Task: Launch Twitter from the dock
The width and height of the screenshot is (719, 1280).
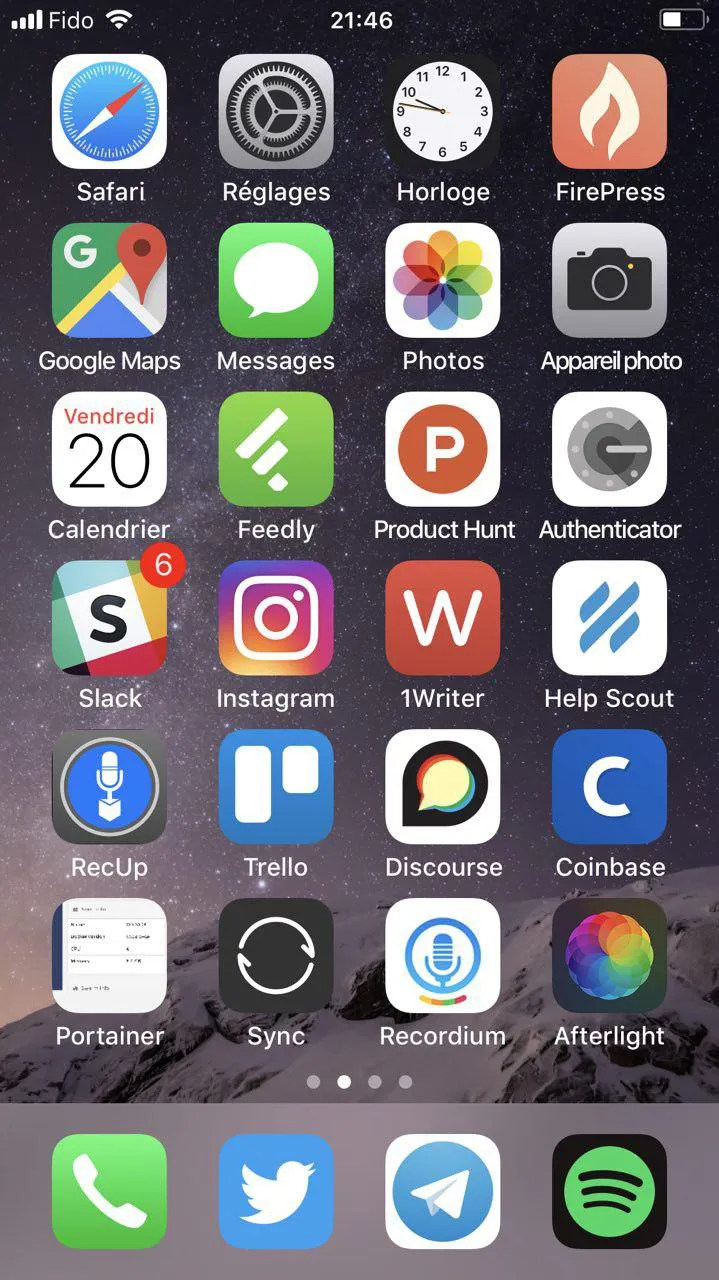Action: tap(276, 1191)
